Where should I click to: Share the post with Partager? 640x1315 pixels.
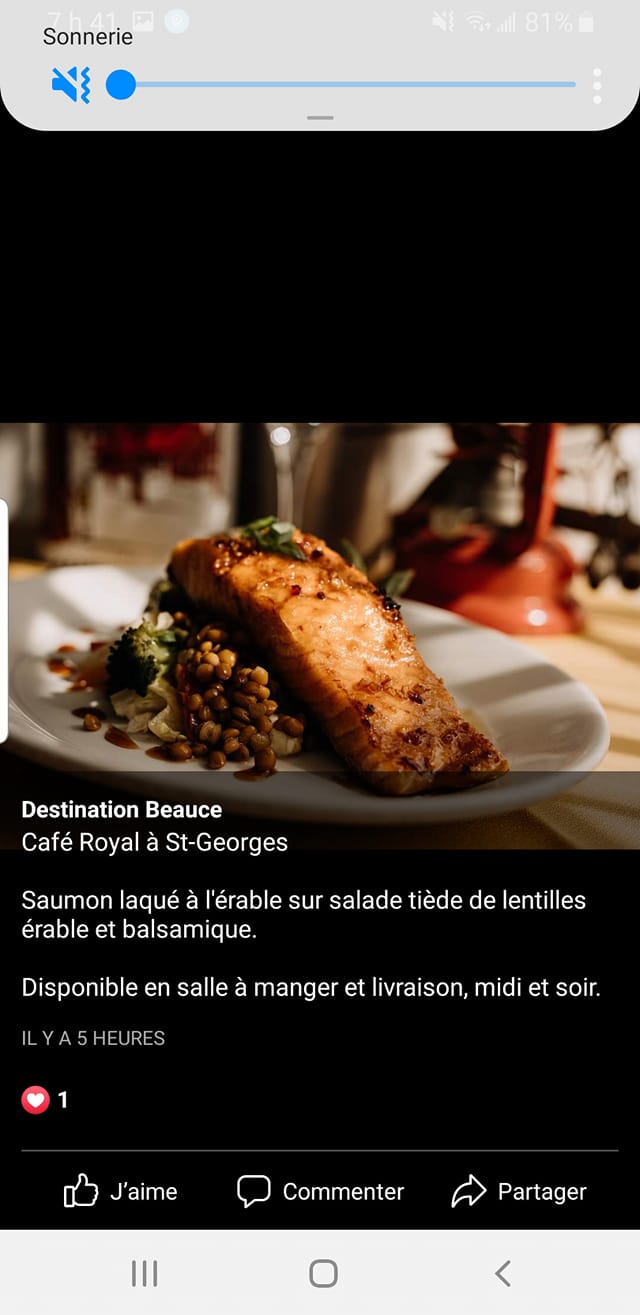[518, 1191]
